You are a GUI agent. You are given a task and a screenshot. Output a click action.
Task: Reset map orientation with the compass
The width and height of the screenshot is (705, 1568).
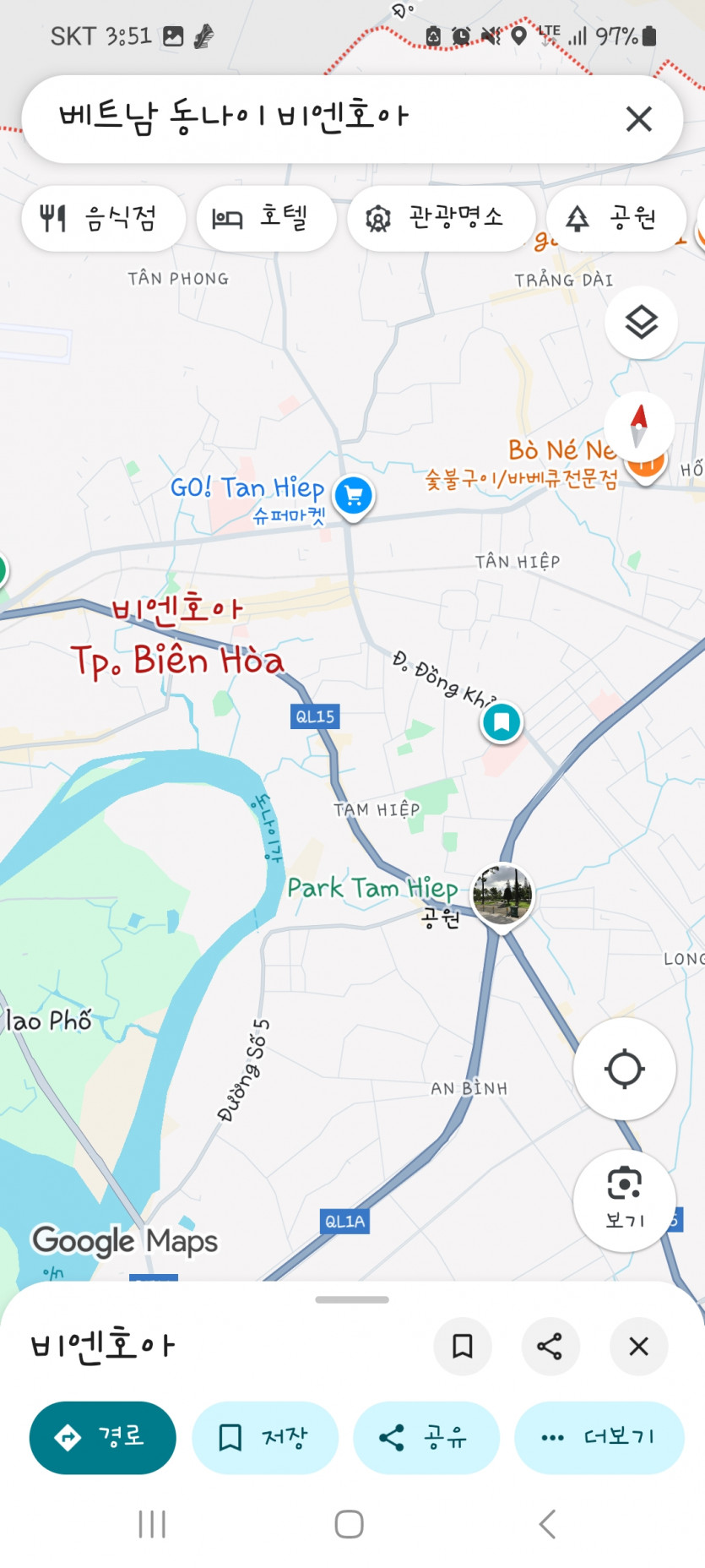click(639, 425)
